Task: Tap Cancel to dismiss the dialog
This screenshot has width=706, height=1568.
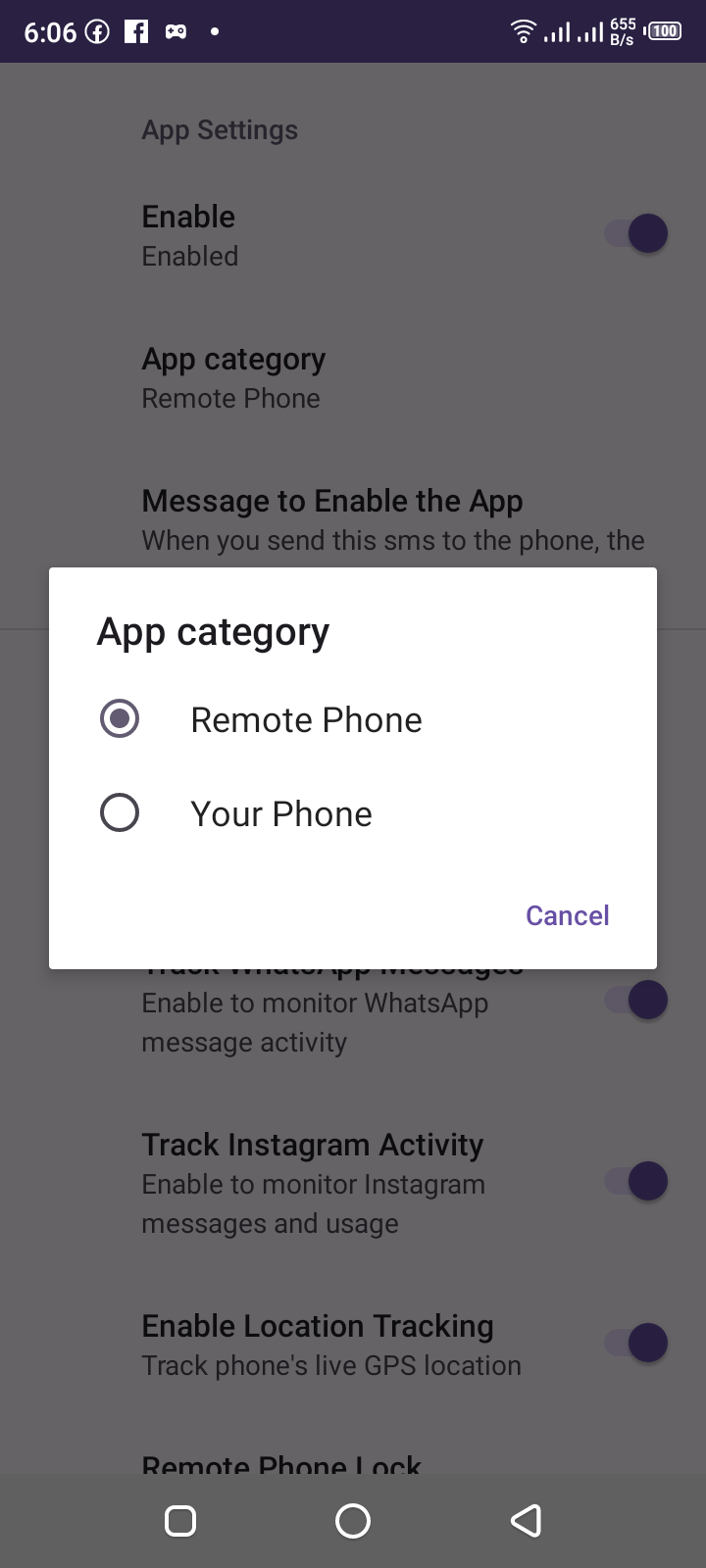Action: [567, 915]
